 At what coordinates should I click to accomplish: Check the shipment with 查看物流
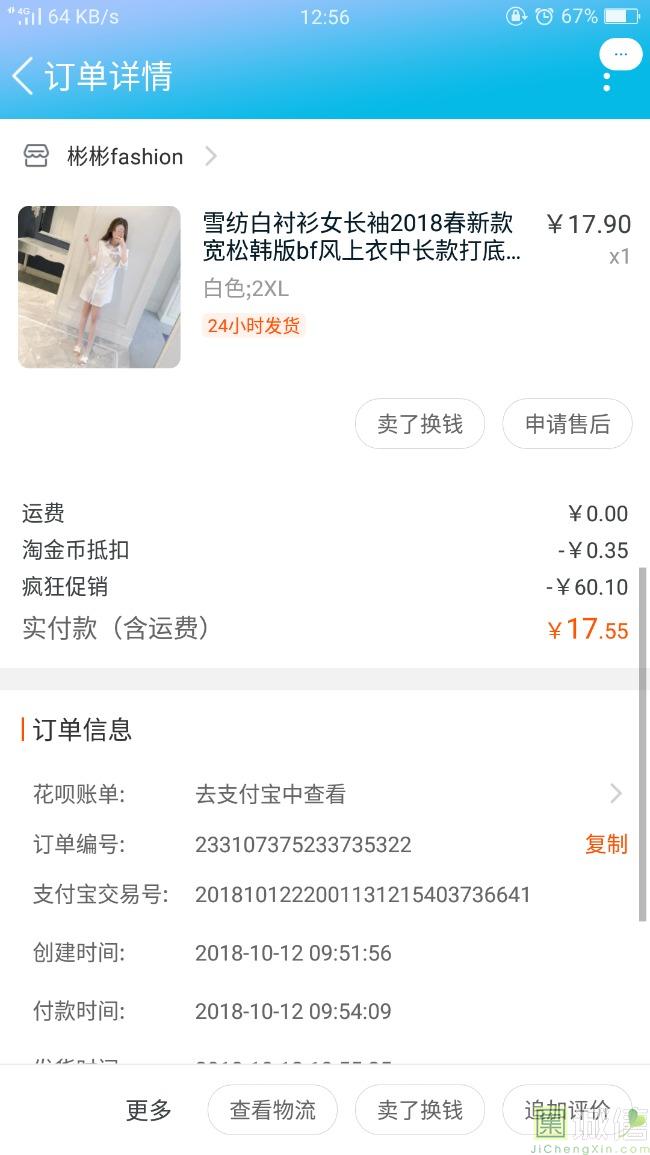pos(272,1110)
